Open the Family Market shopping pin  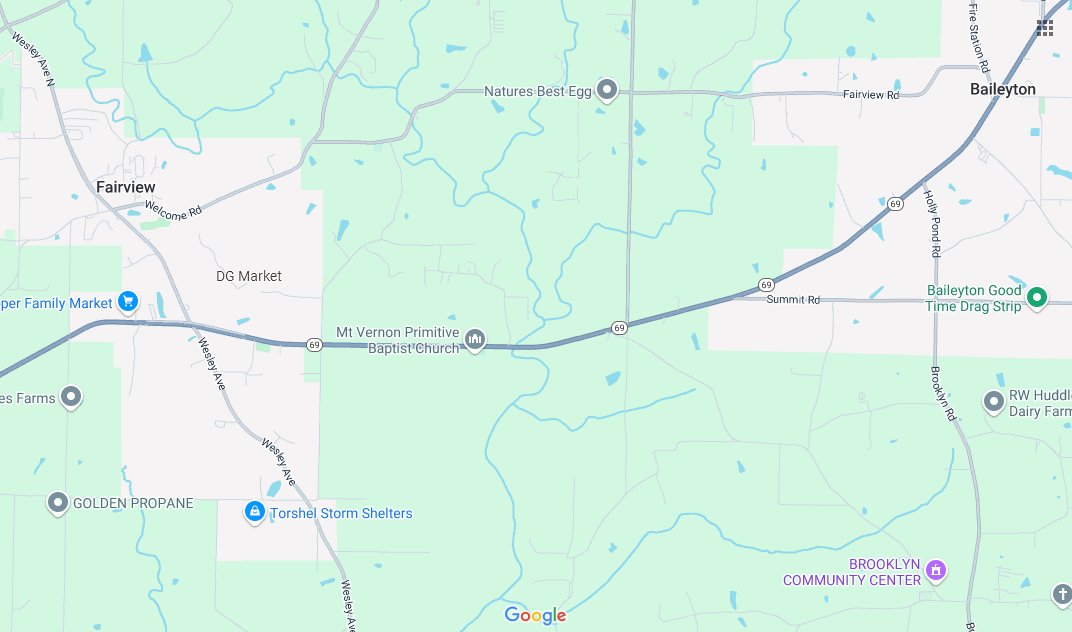127,301
